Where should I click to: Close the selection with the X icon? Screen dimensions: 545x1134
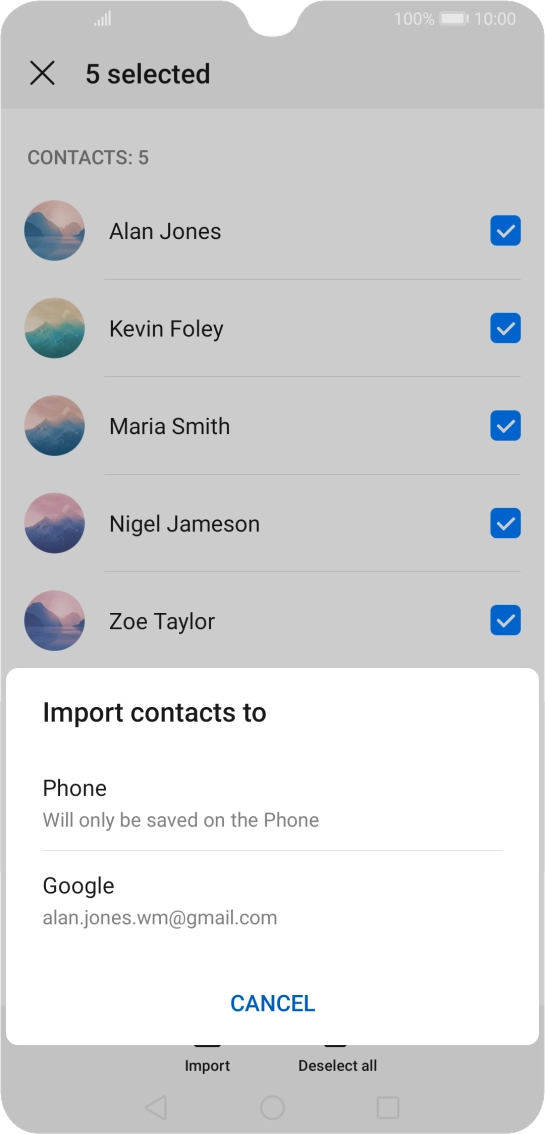[43, 73]
